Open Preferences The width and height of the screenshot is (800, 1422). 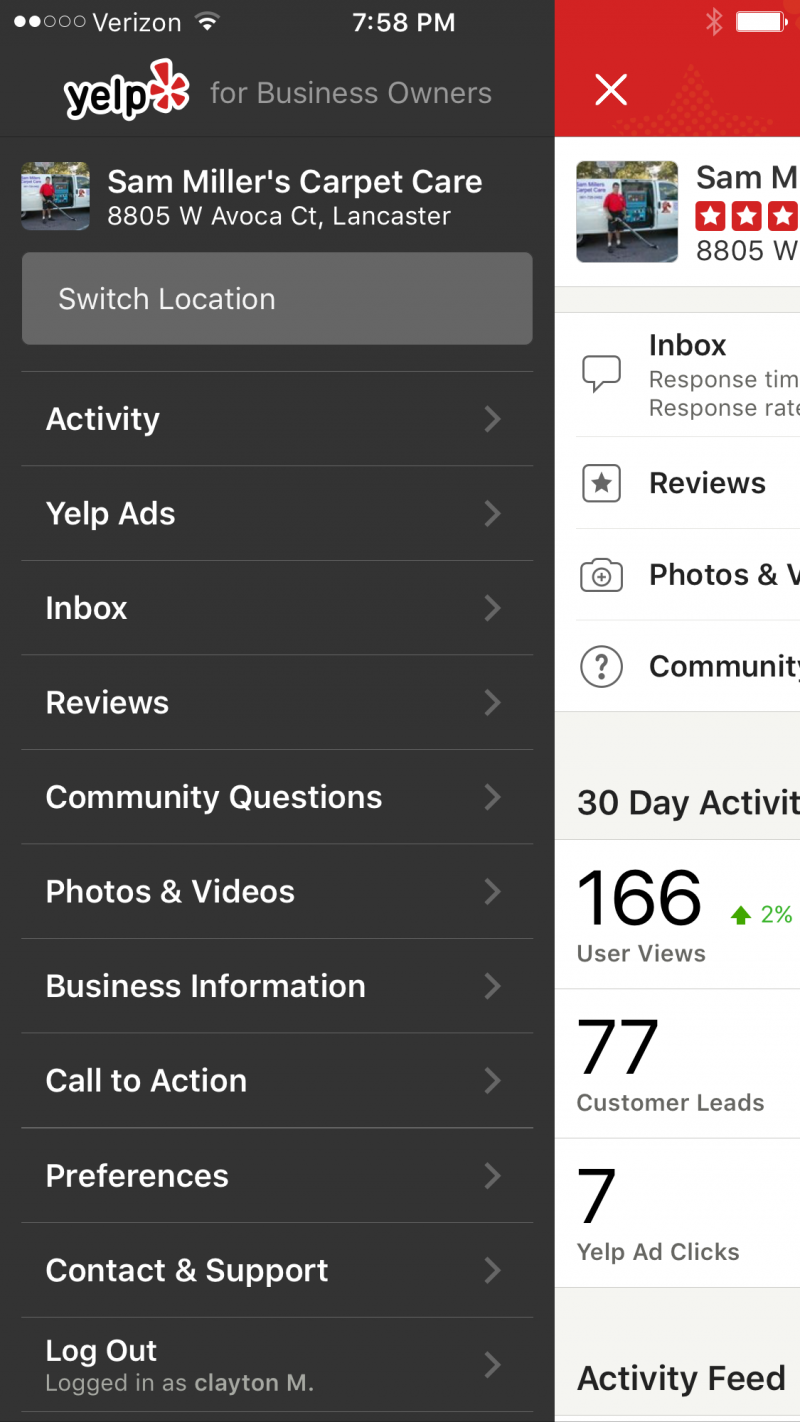(x=277, y=1176)
